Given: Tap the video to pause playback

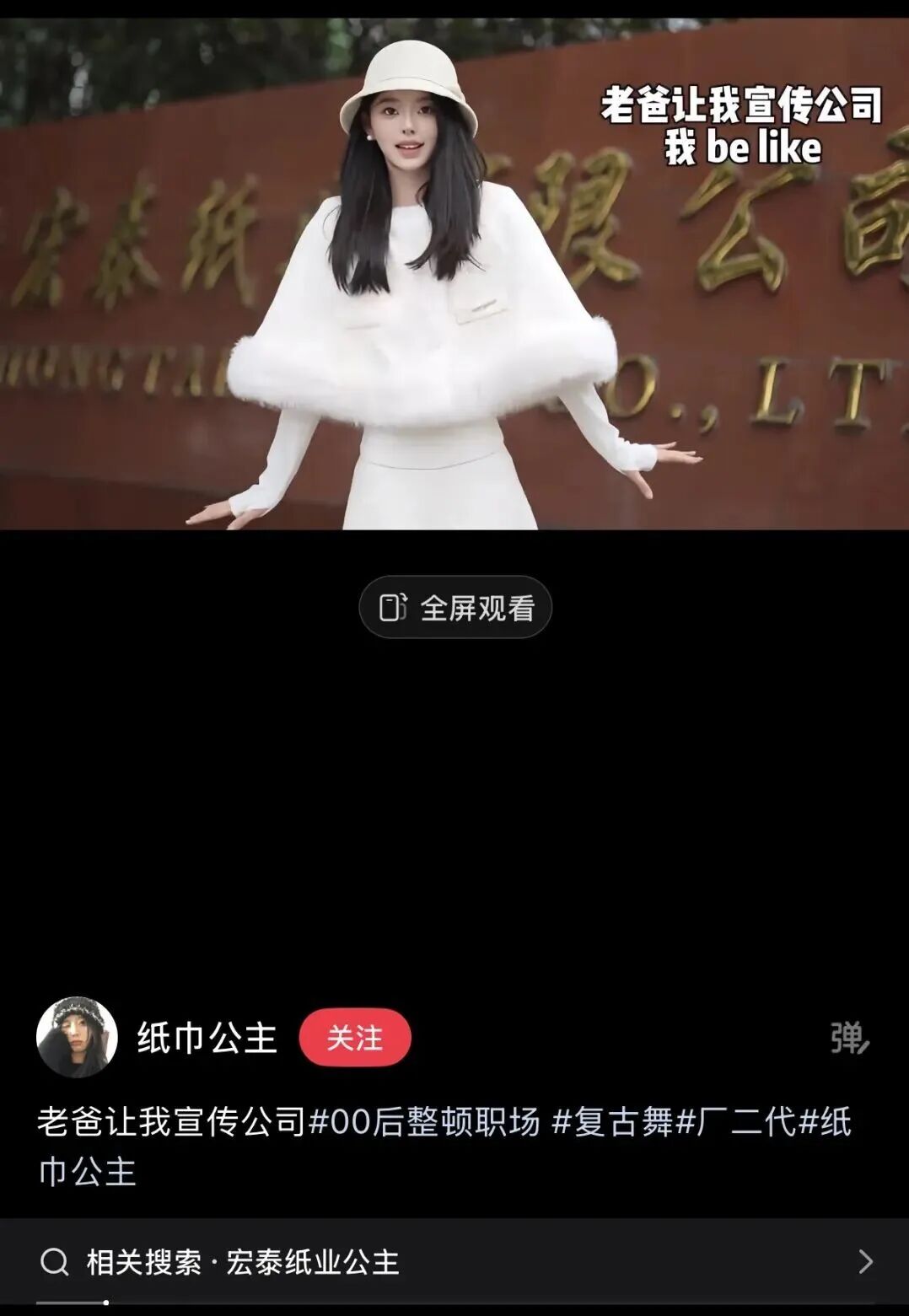Looking at the screenshot, I should coord(454,274).
